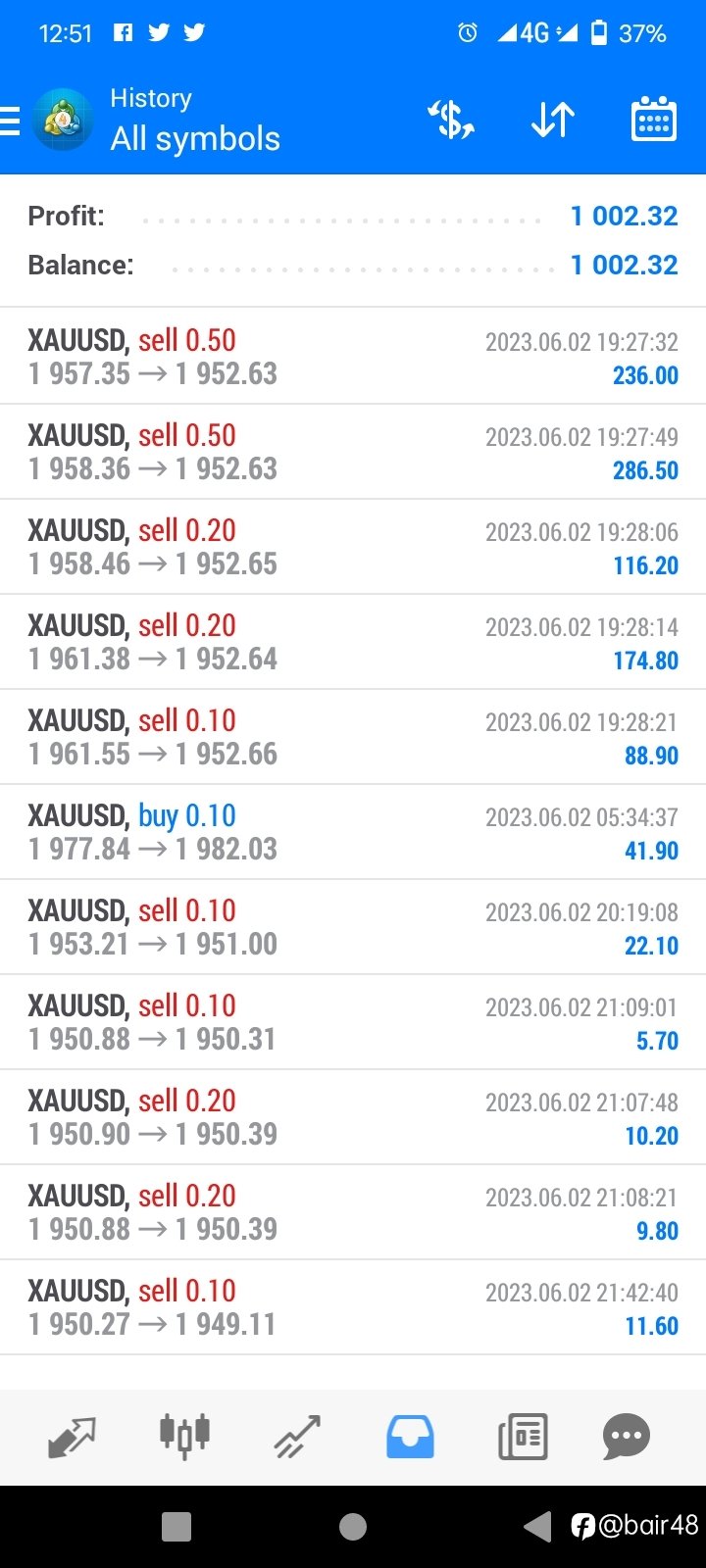Open the Chat messages tab
Screen dimensions: 706x1568
click(x=627, y=1438)
